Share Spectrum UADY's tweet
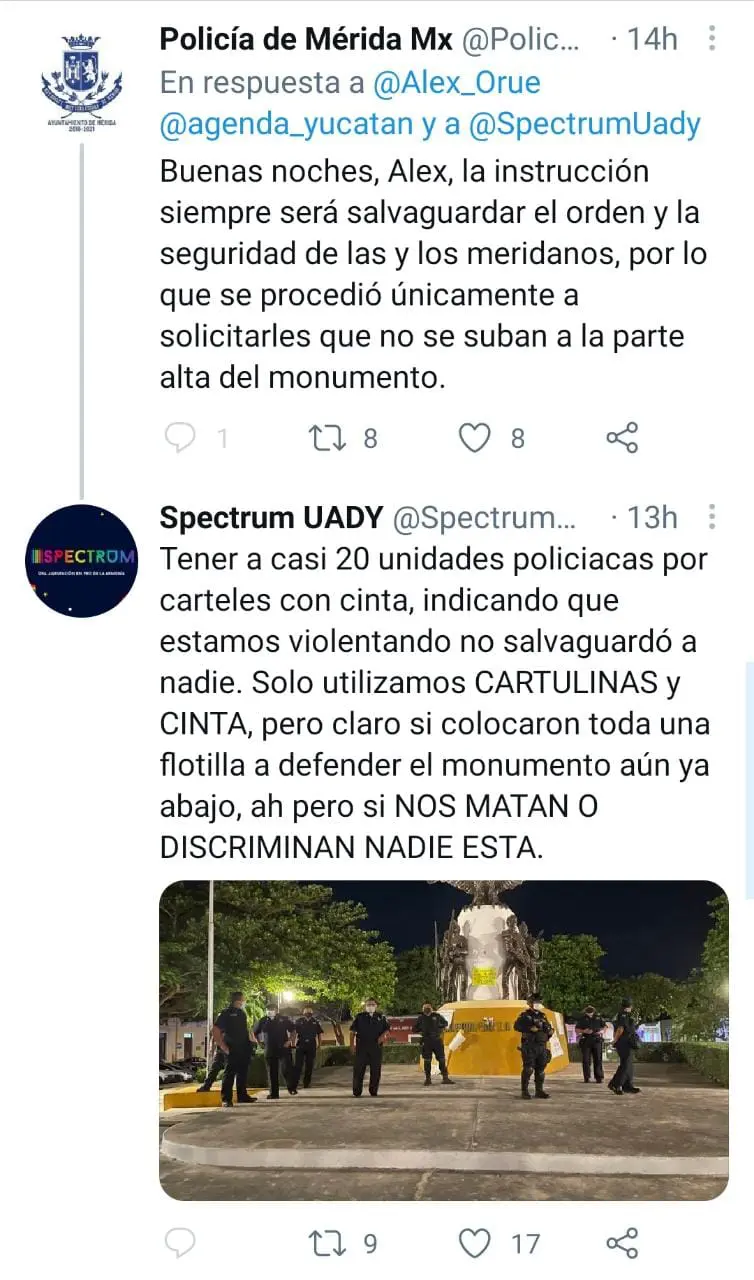The height and width of the screenshot is (1280, 754). click(622, 1243)
